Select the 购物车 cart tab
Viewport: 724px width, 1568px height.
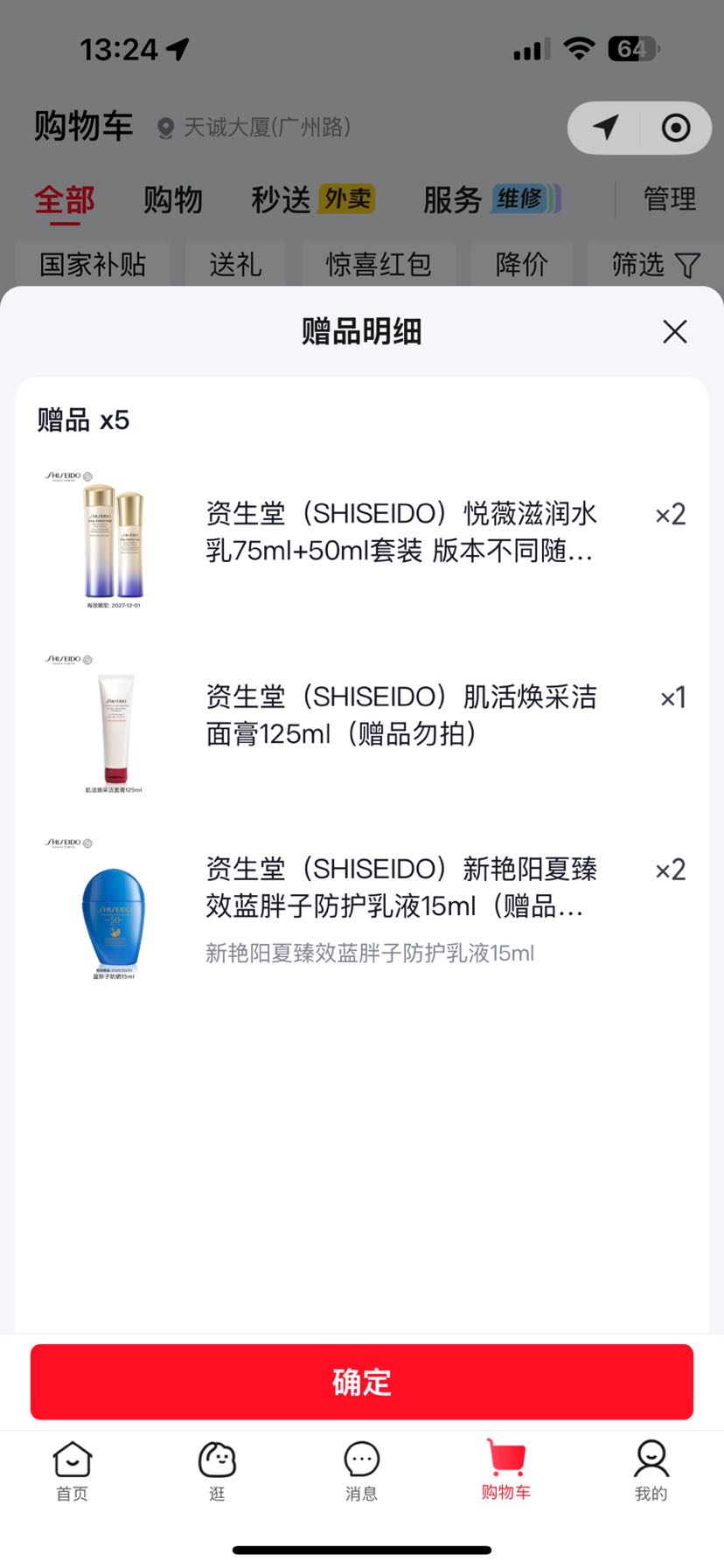(x=506, y=1470)
